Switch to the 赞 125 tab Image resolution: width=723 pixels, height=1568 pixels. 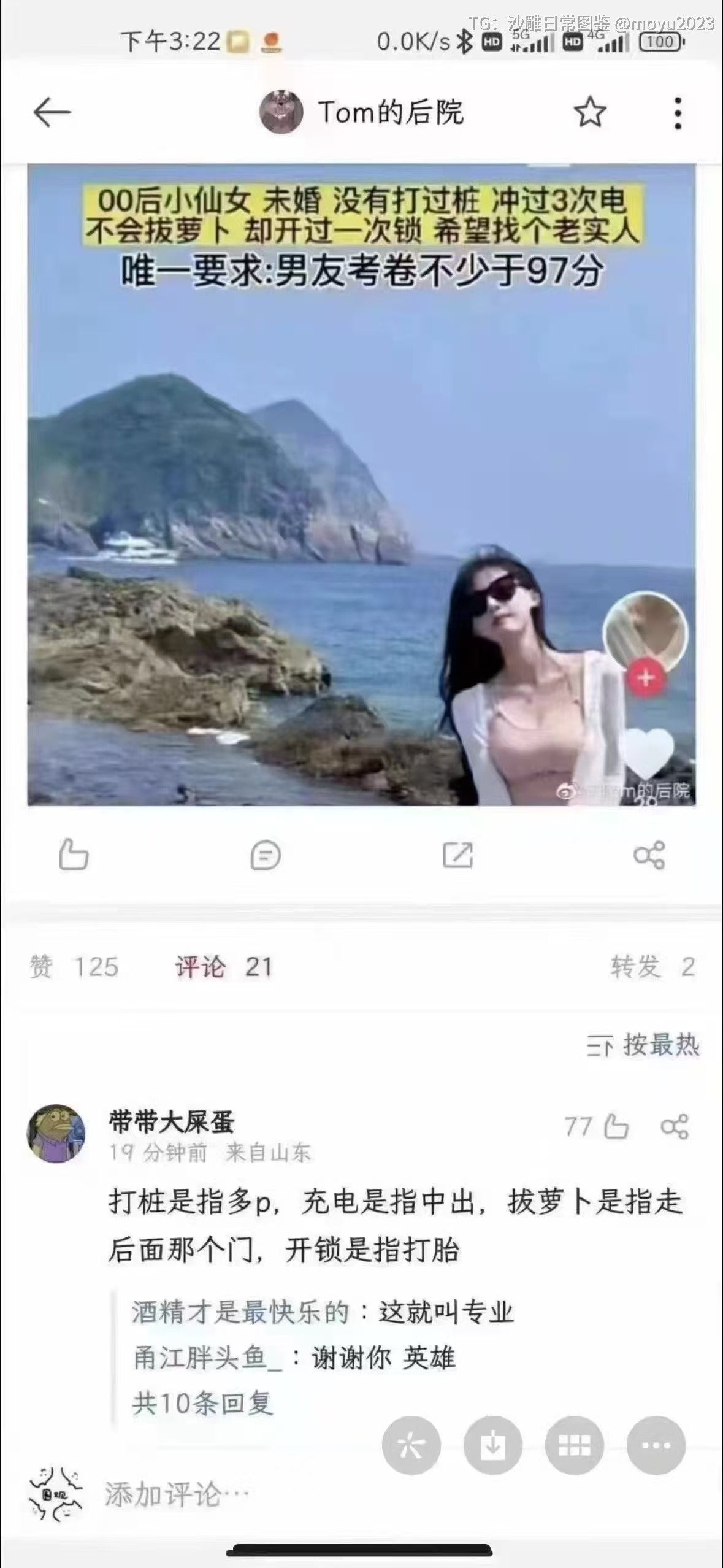[x=74, y=966]
